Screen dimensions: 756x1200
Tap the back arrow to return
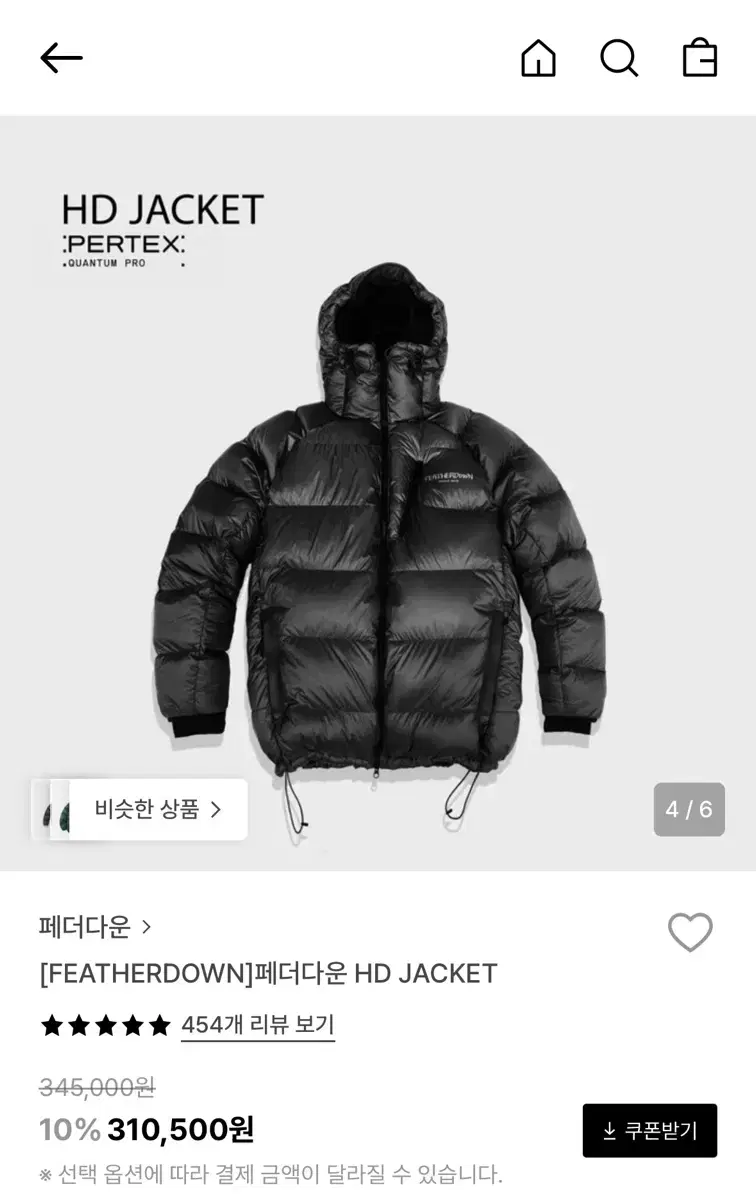[61, 58]
